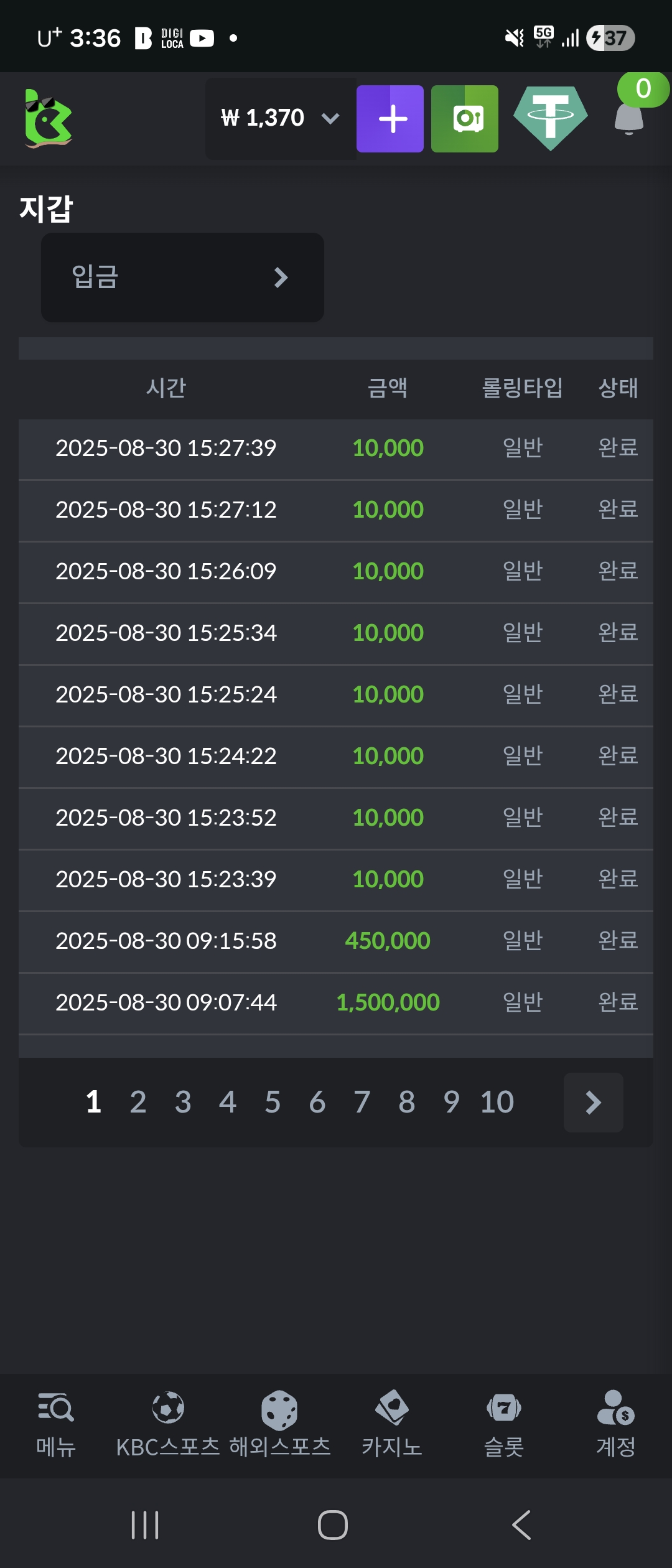Open the green vault icon
Image resolution: width=672 pixels, height=1568 pixels.
(465, 119)
